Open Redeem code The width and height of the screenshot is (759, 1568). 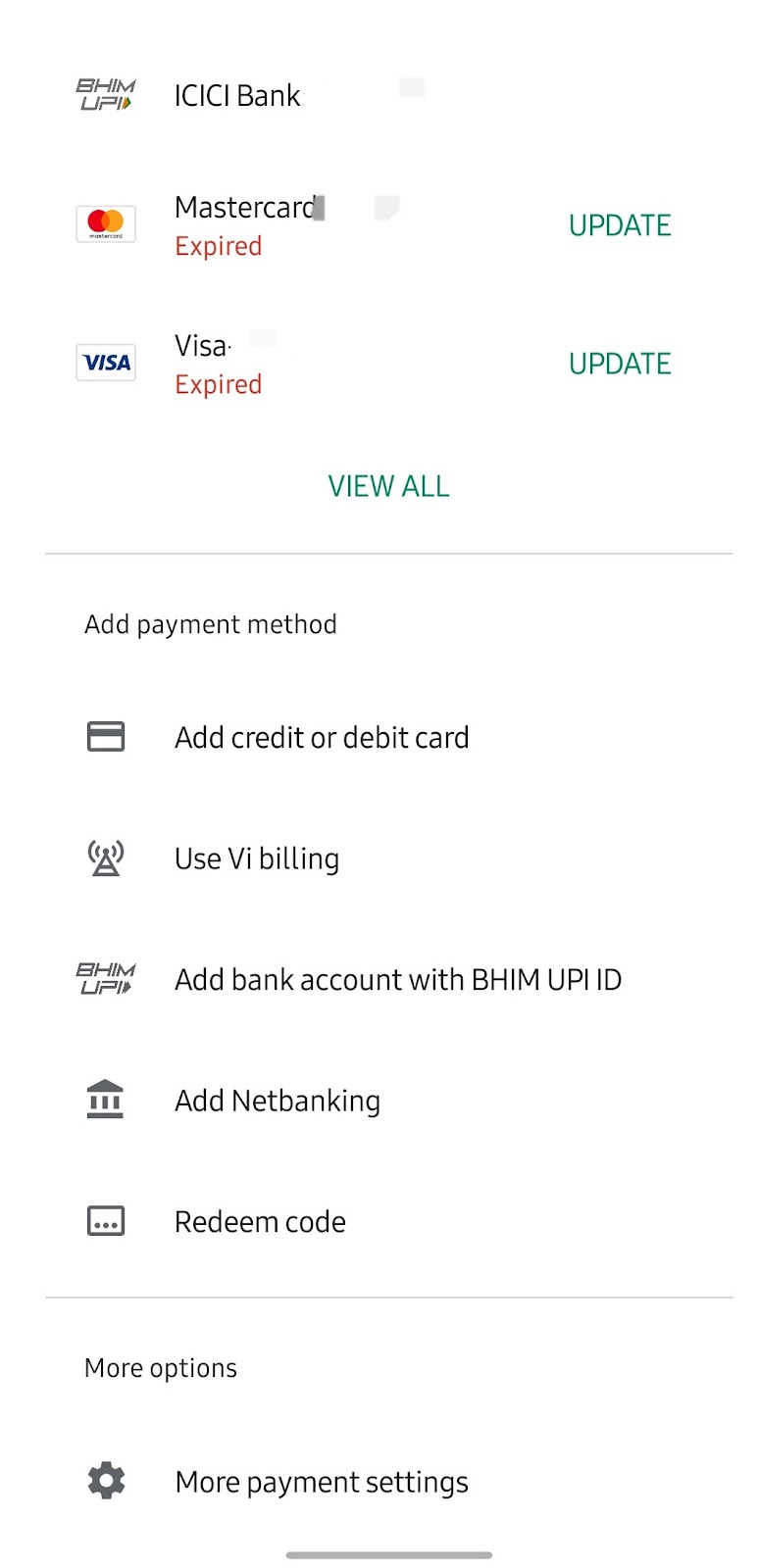tap(260, 1222)
